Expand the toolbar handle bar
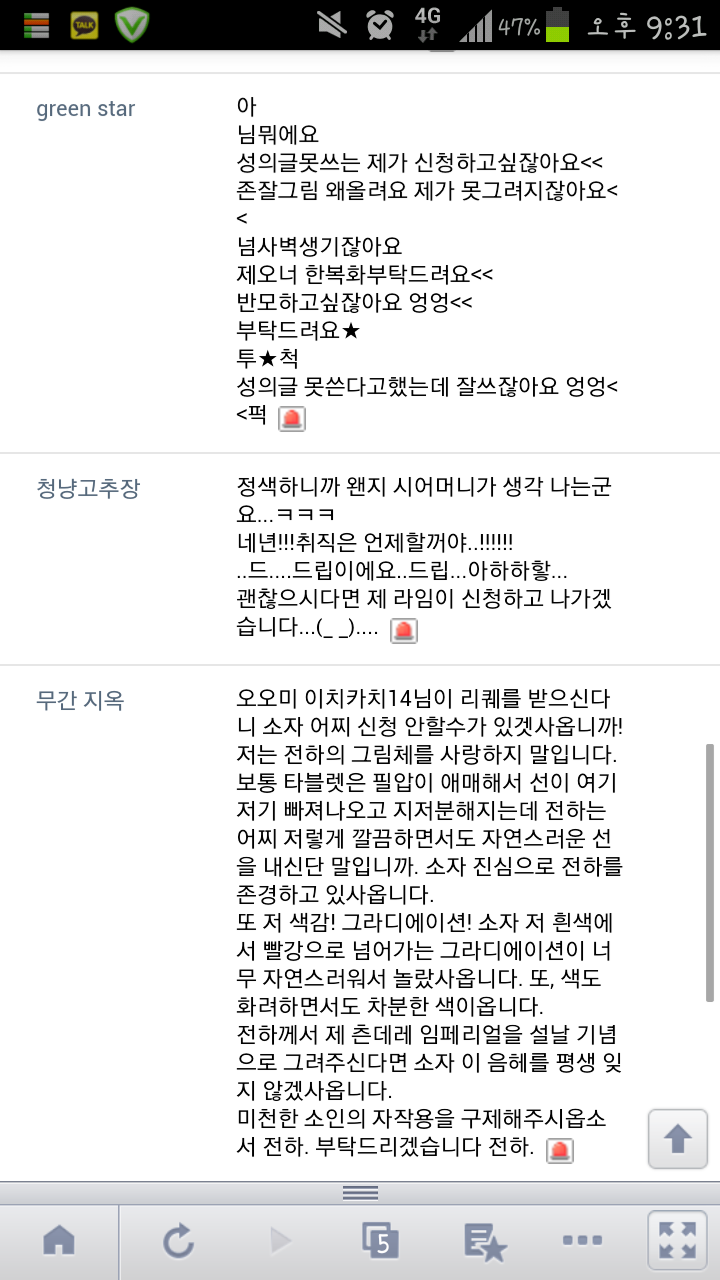Image resolution: width=720 pixels, height=1280 pixels. pos(360,1192)
